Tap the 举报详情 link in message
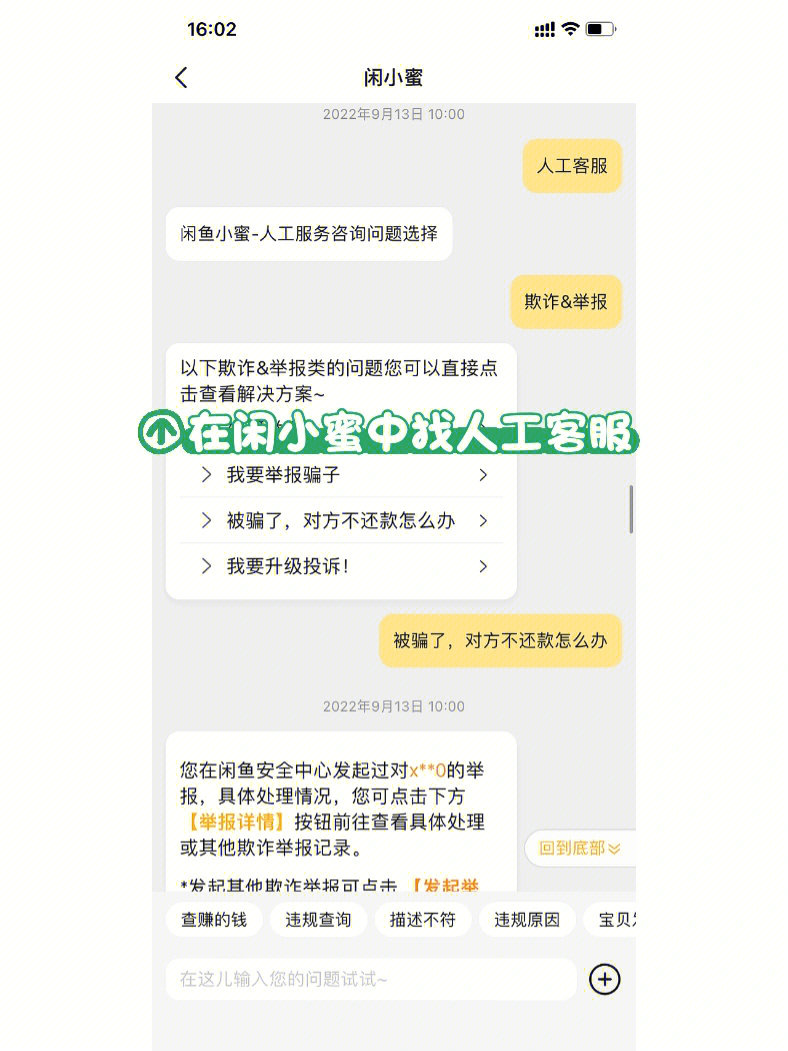788x1051 pixels. pos(234,822)
